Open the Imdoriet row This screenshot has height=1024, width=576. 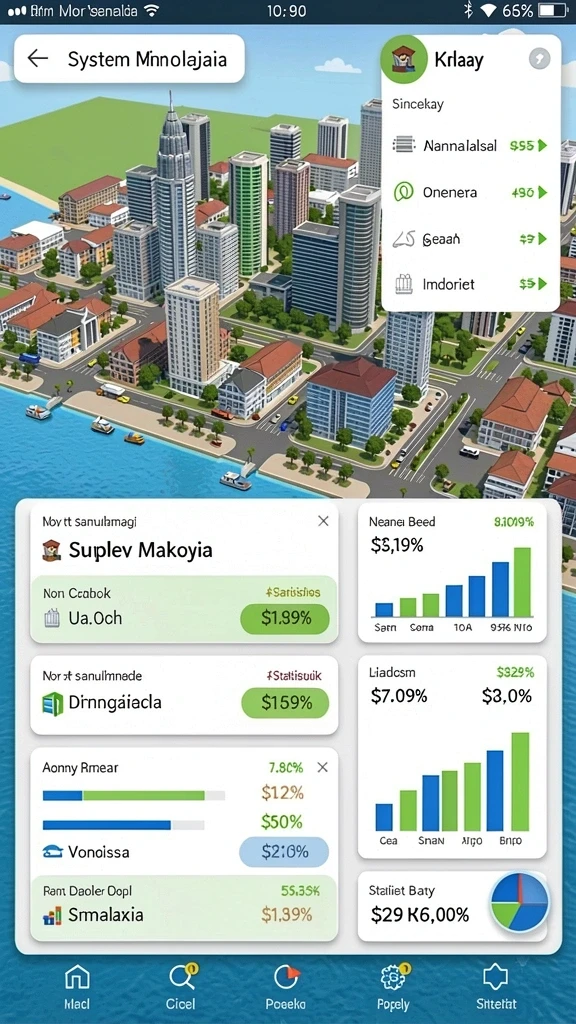(470, 284)
